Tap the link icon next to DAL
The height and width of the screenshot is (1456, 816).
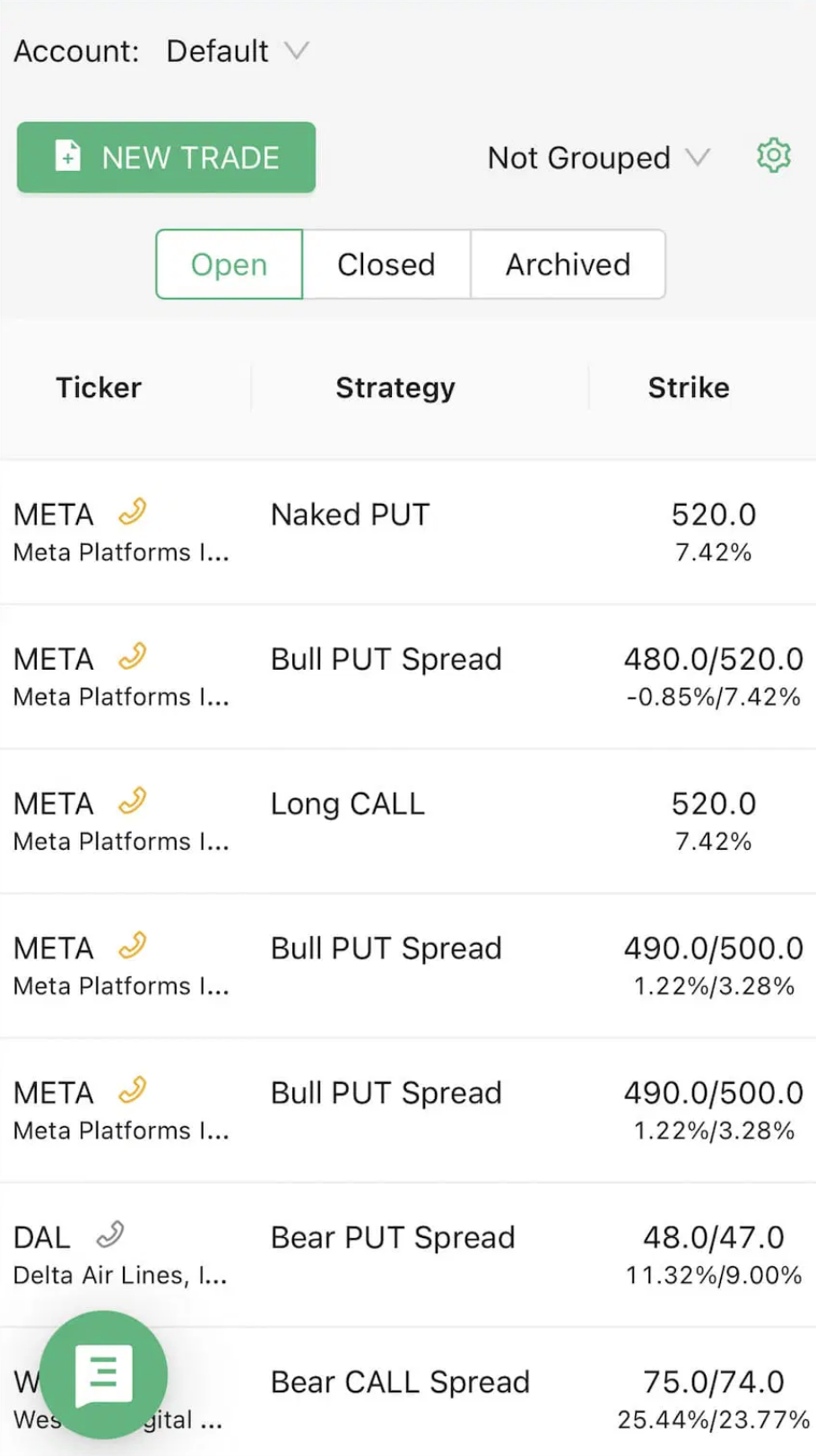[x=110, y=1235]
